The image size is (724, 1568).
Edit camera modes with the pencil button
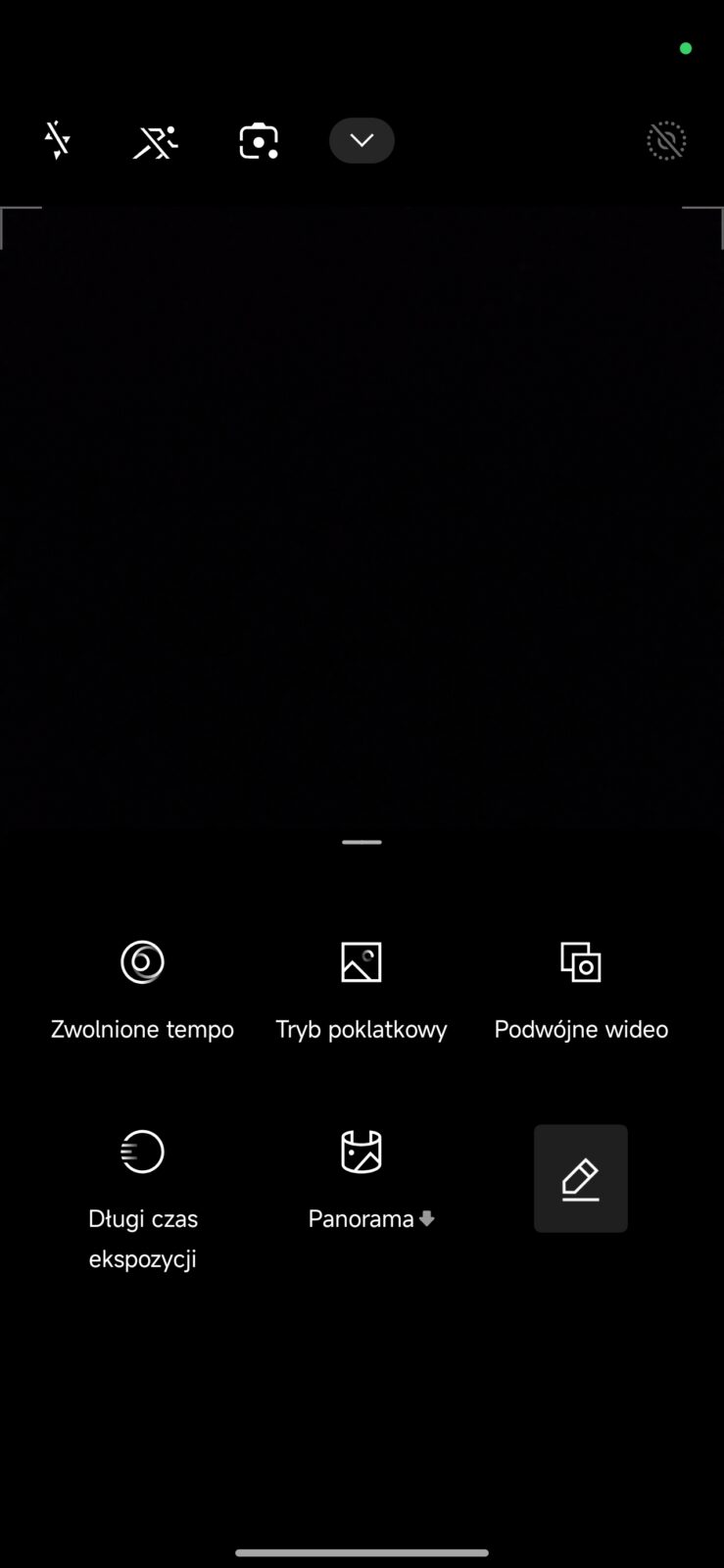pyautogui.click(x=581, y=1178)
